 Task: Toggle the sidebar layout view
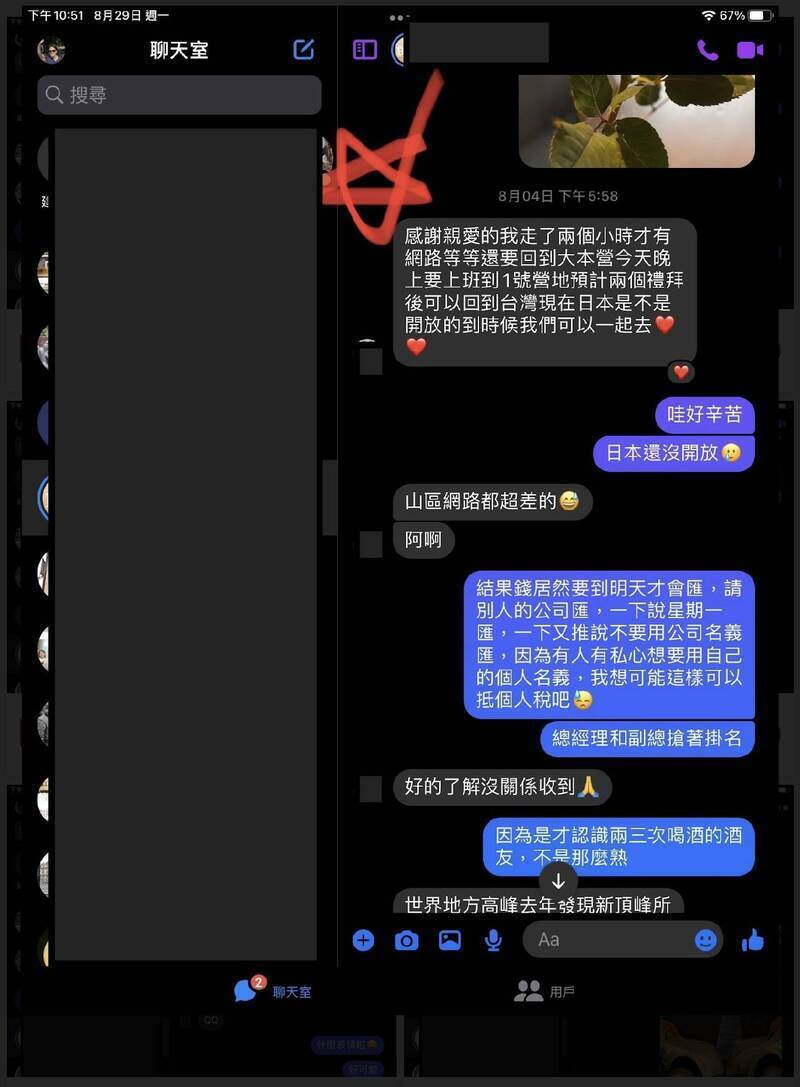pos(365,48)
